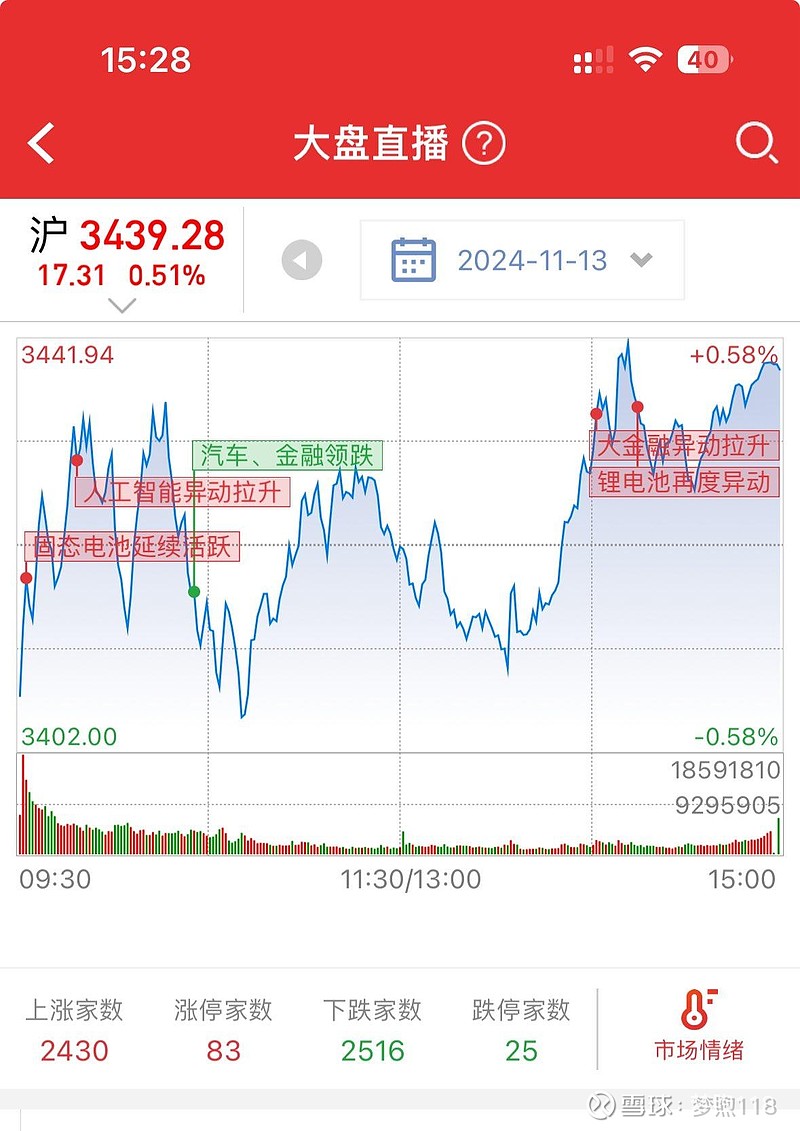The height and width of the screenshot is (1131, 800).
Task: Tap the date text 2024-11-13
Action: (x=531, y=258)
